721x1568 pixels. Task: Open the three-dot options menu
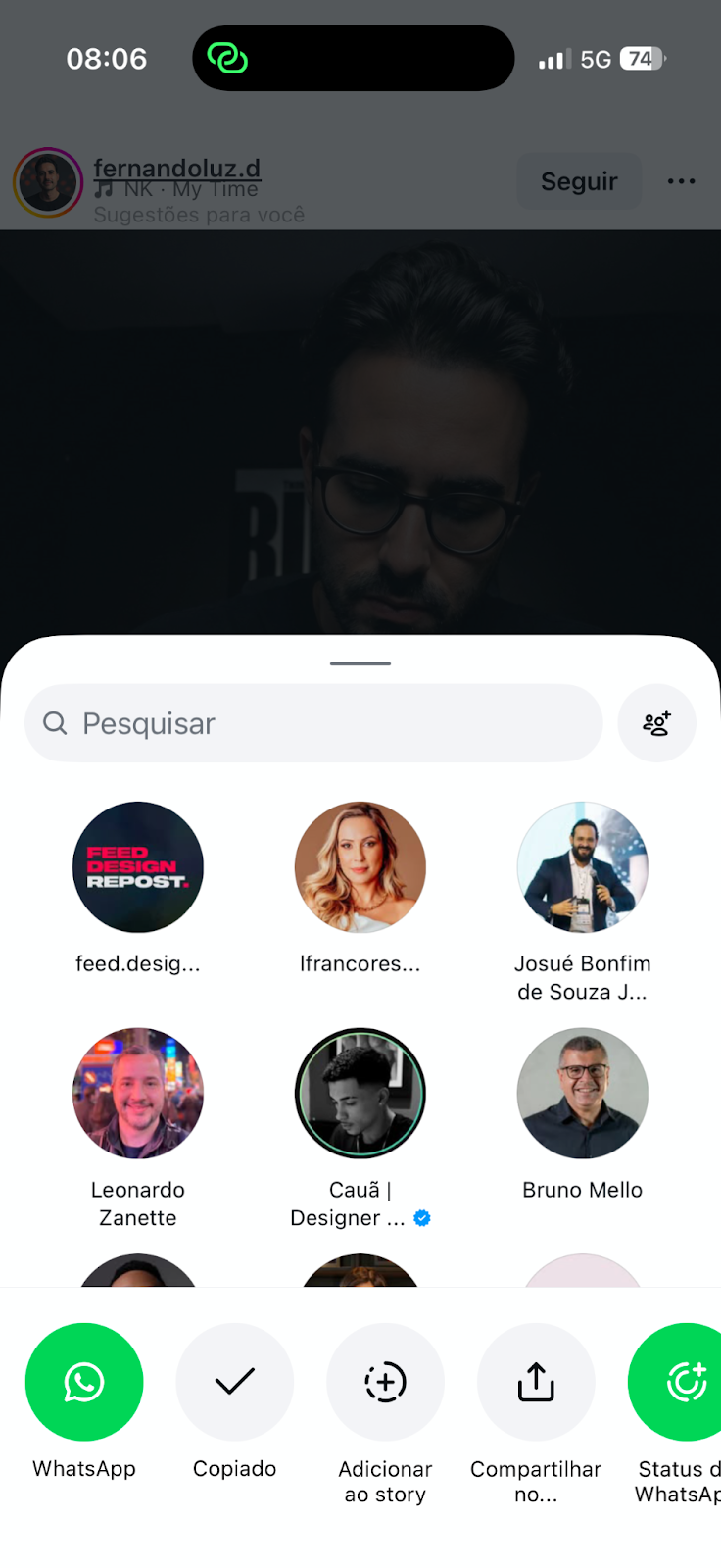pos(680,181)
